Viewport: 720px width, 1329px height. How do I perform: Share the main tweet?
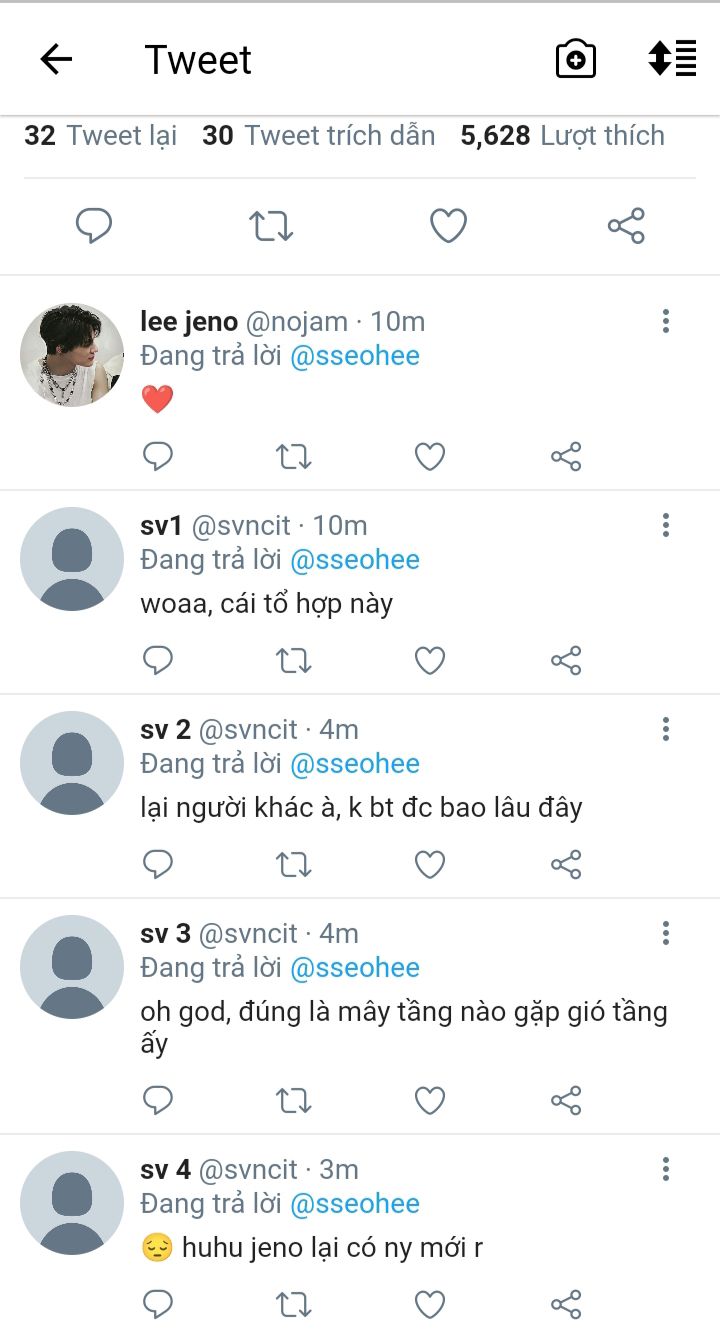[x=626, y=226]
